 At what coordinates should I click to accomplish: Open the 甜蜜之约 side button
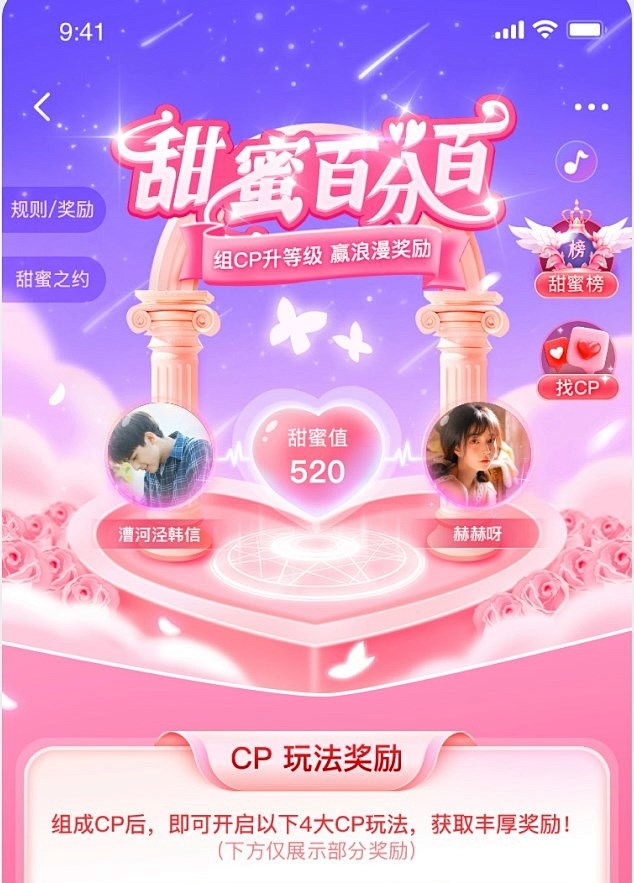tap(53, 277)
